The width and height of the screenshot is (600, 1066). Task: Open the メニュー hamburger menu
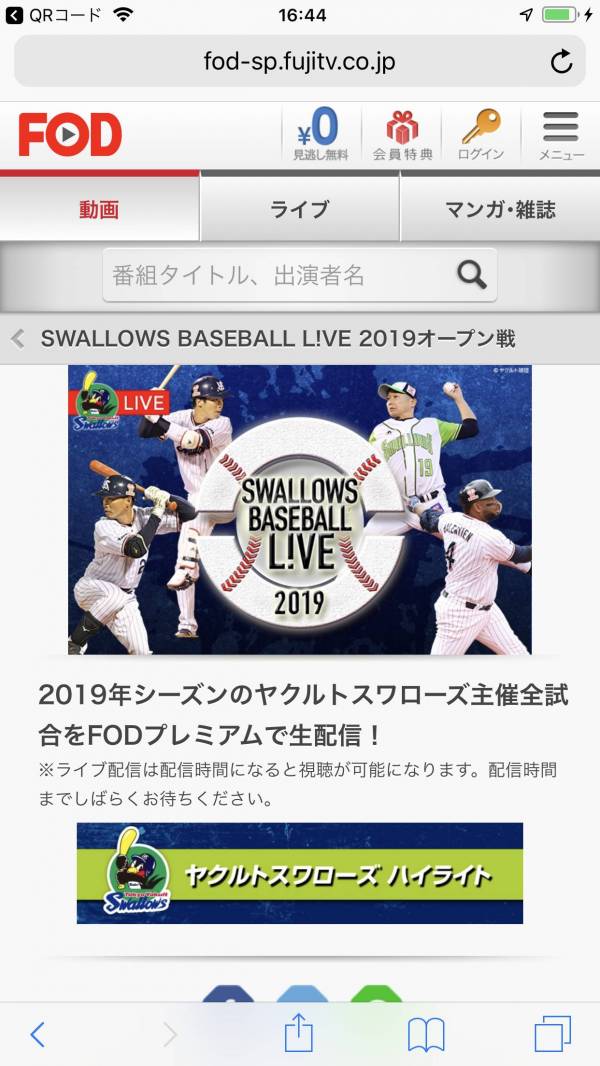561,134
